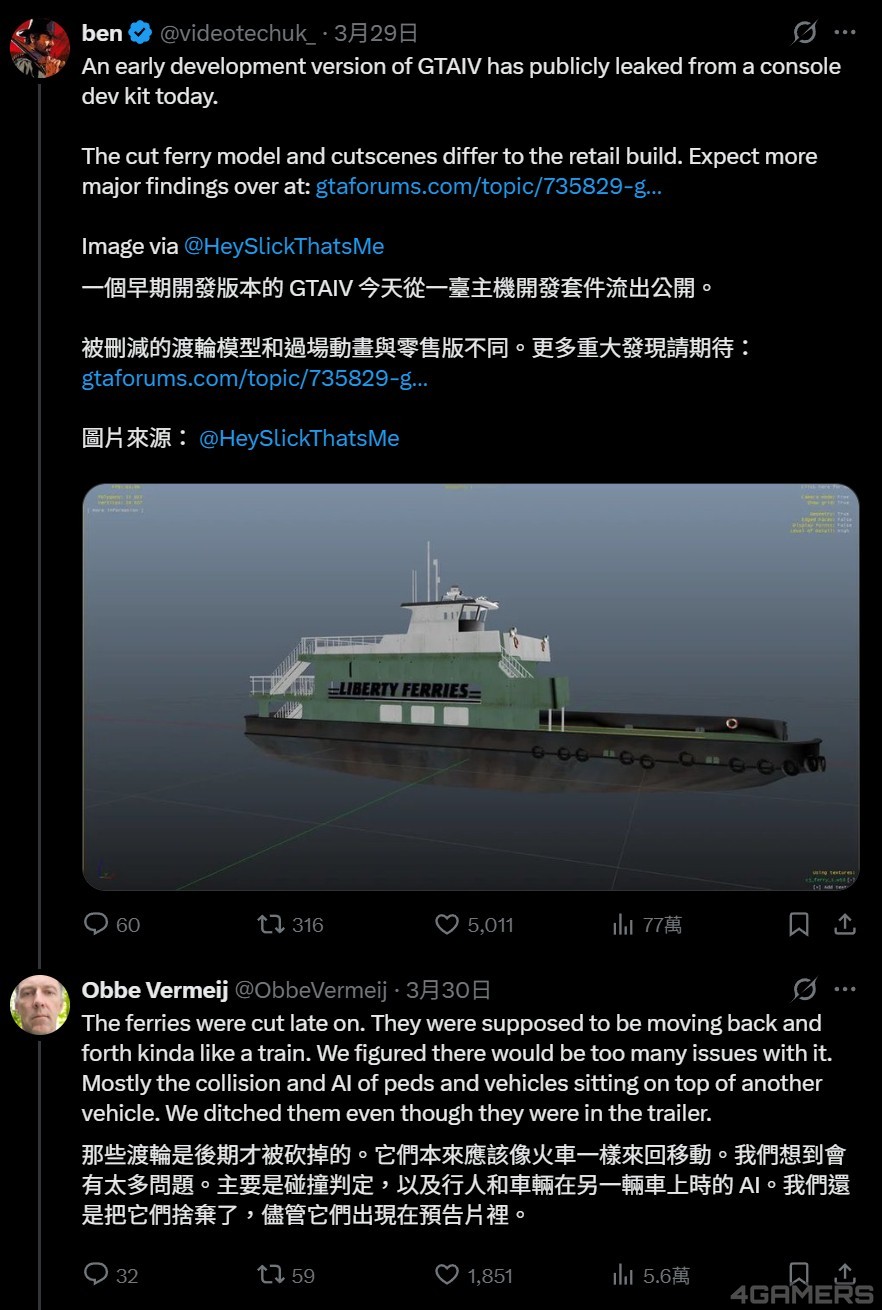The width and height of the screenshot is (882, 1310).
Task: View analytics of Obbe Vermeij's reply
Action: (623, 1274)
